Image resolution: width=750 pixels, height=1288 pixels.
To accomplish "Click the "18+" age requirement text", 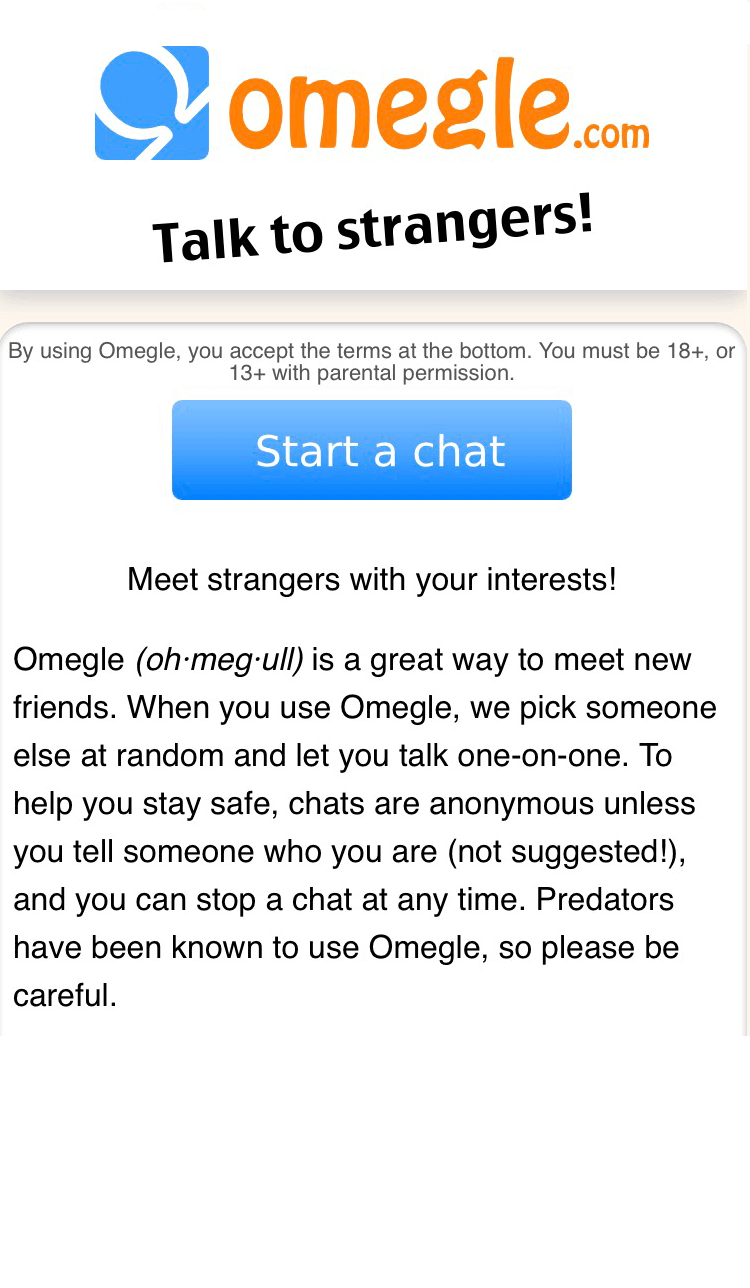I will [682, 351].
